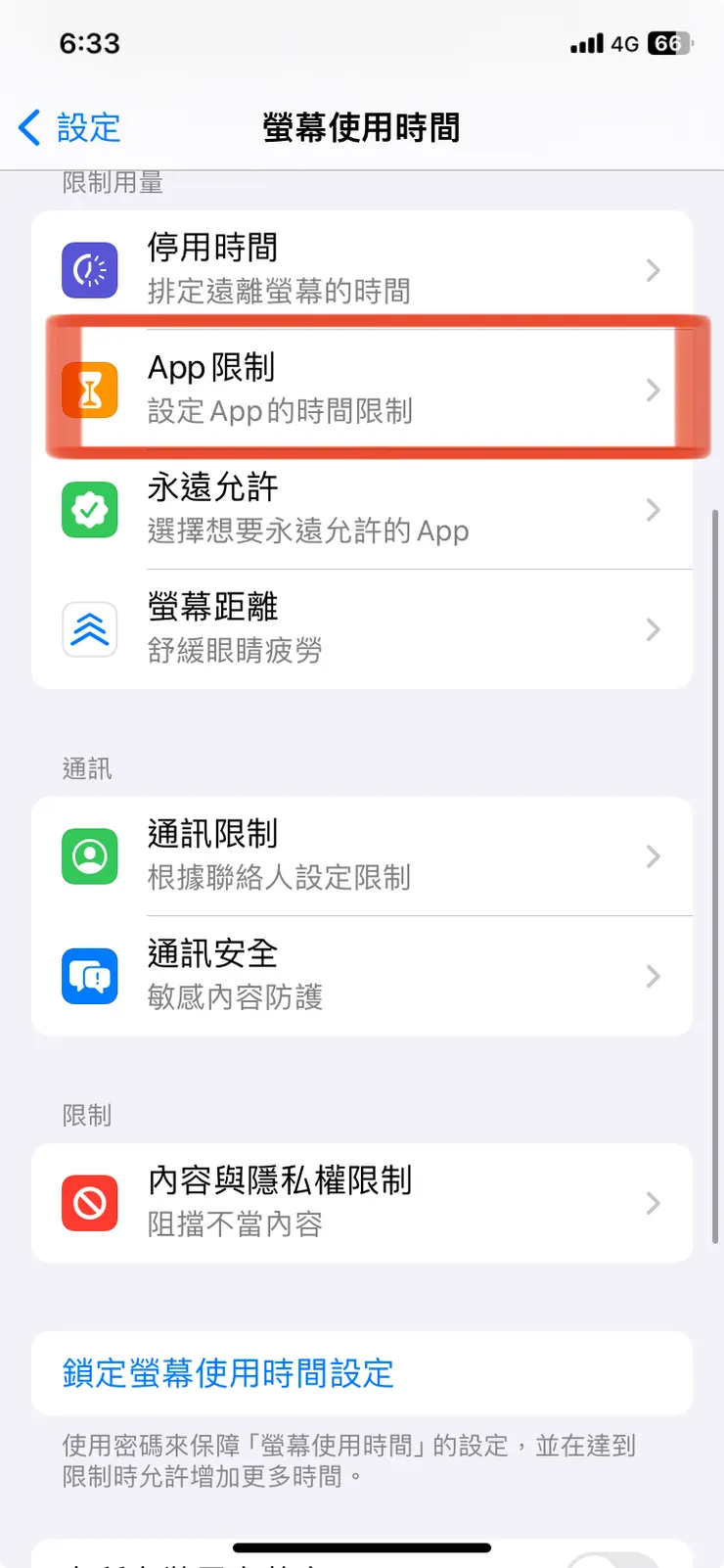Tap the green checkmark 永遠允許 icon
The image size is (724, 1568).
click(89, 509)
